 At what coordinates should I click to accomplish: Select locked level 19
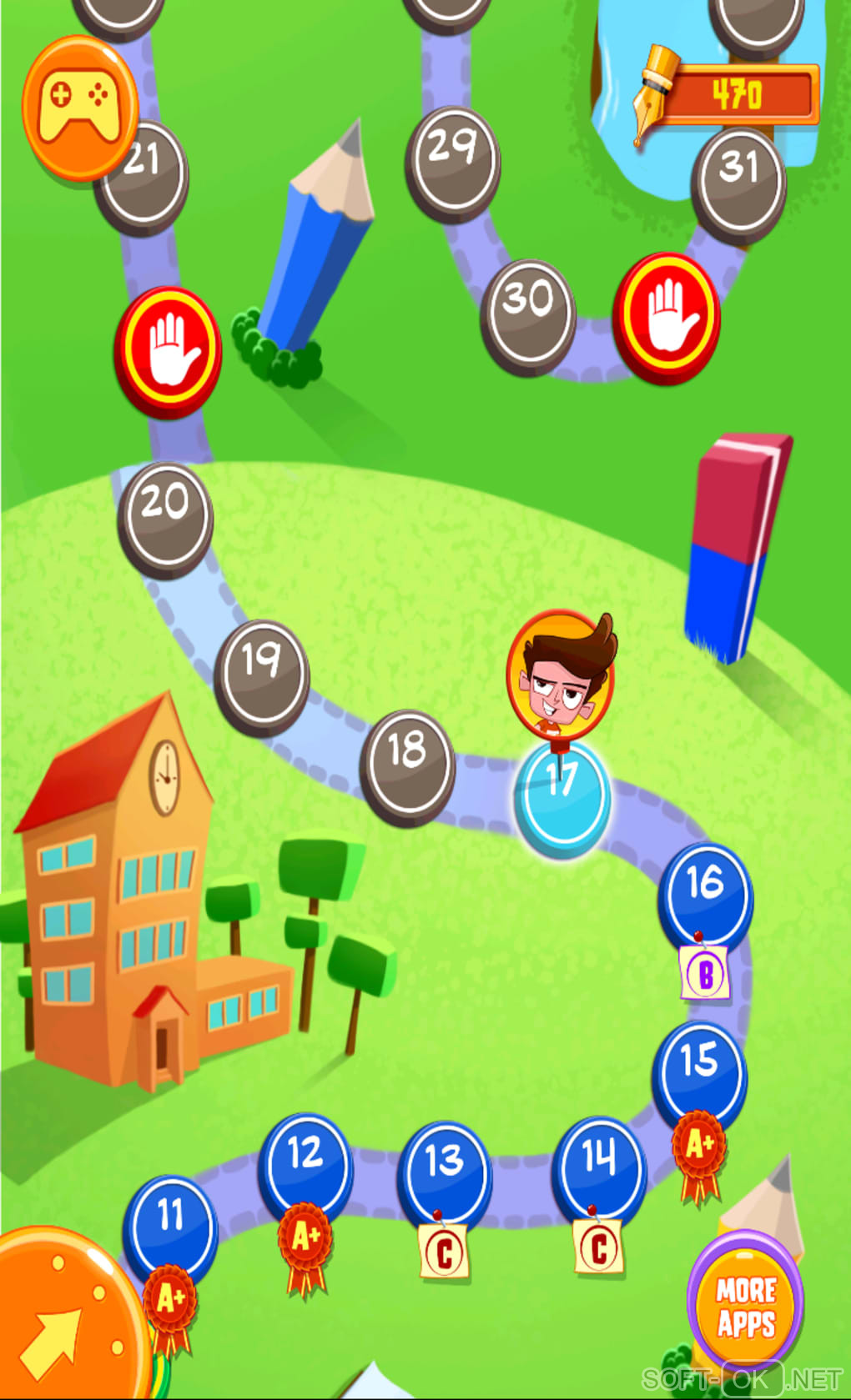click(x=262, y=675)
